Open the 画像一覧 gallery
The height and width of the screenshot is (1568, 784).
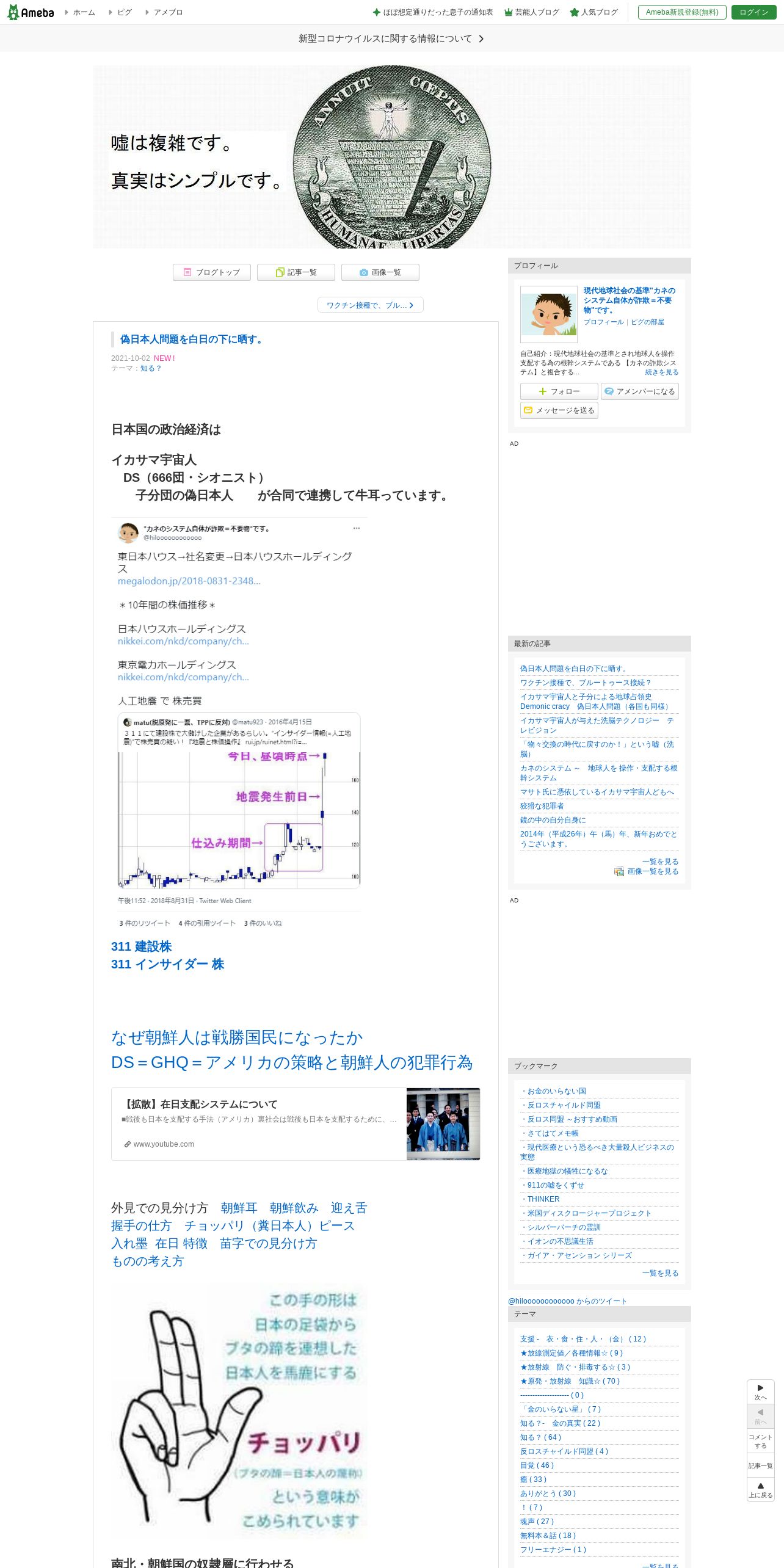tap(380, 272)
